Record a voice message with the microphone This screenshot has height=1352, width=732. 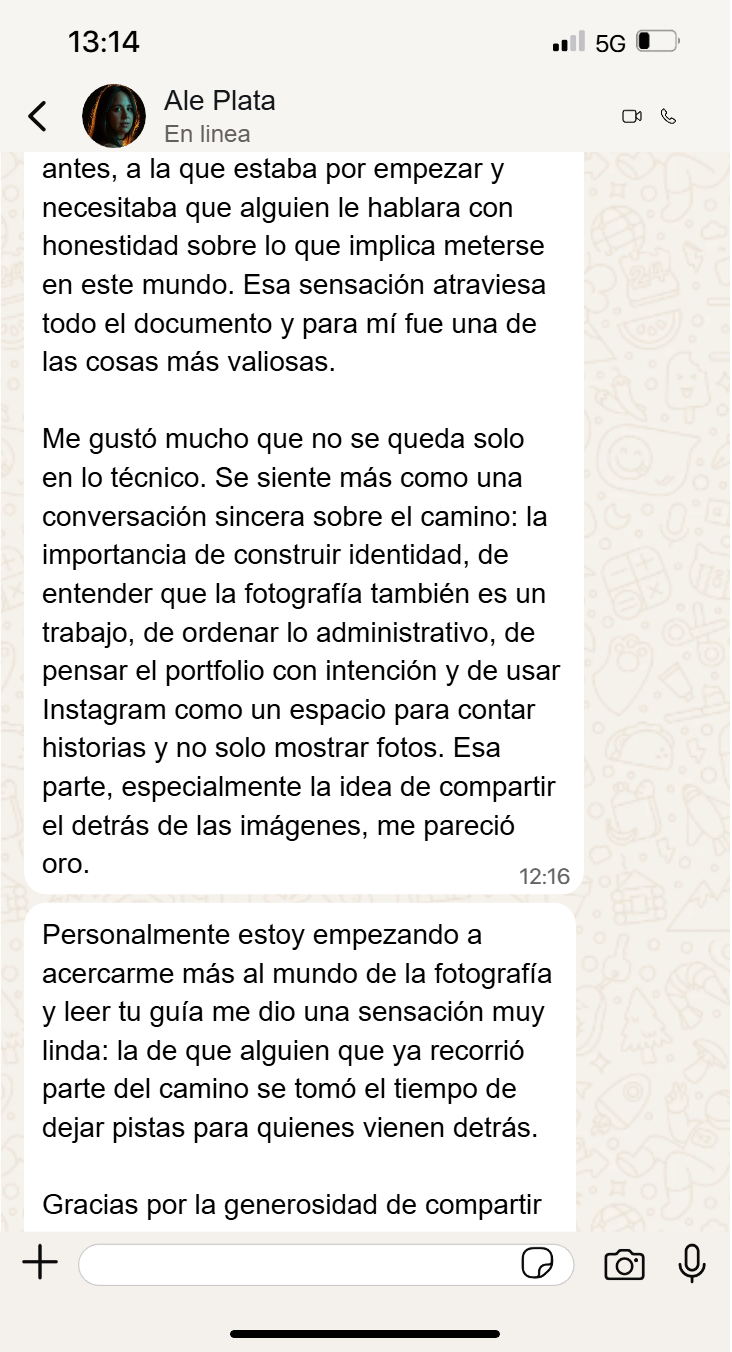pyautogui.click(x=691, y=1264)
